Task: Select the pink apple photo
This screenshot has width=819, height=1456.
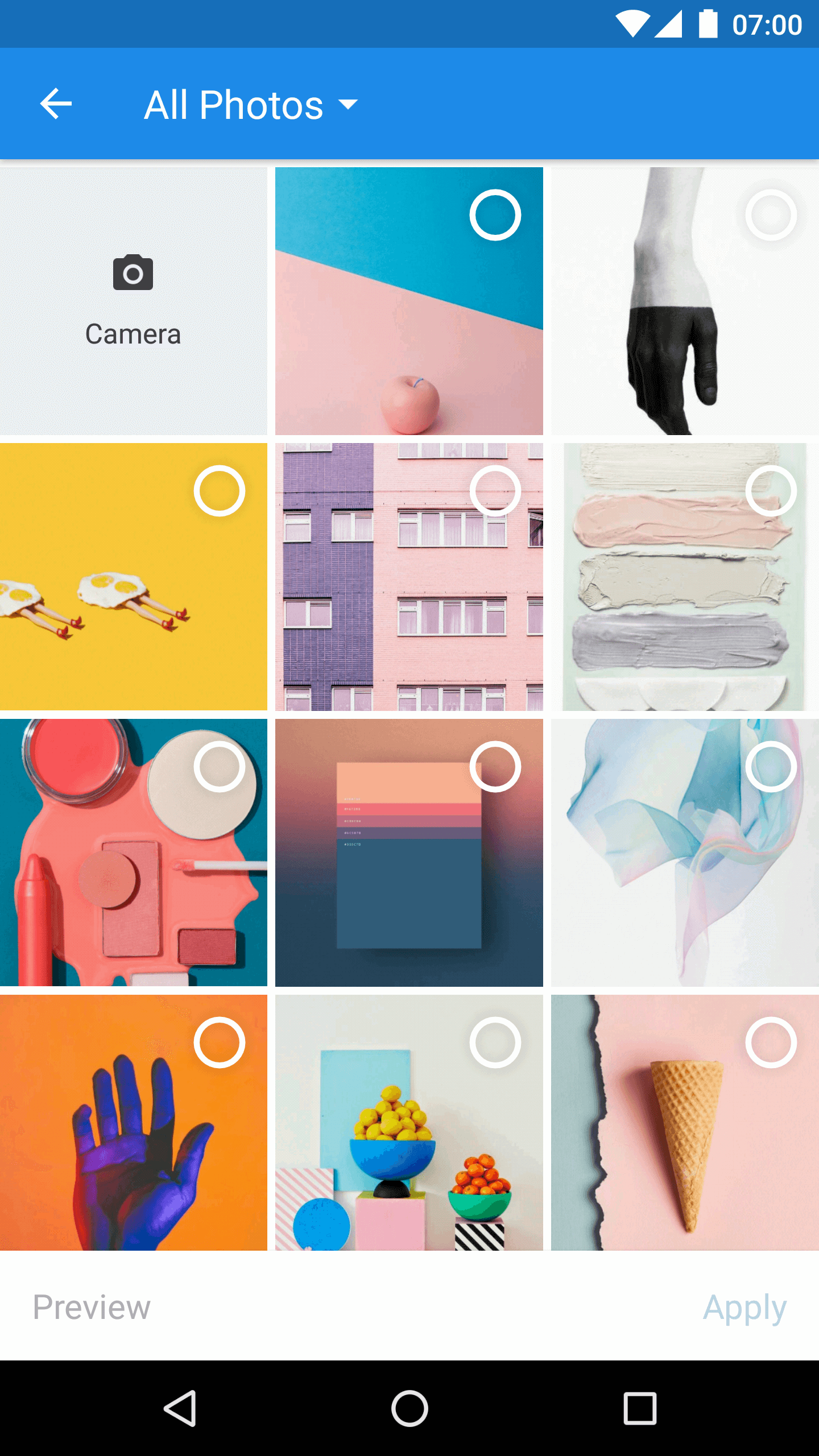Action: coord(495,215)
